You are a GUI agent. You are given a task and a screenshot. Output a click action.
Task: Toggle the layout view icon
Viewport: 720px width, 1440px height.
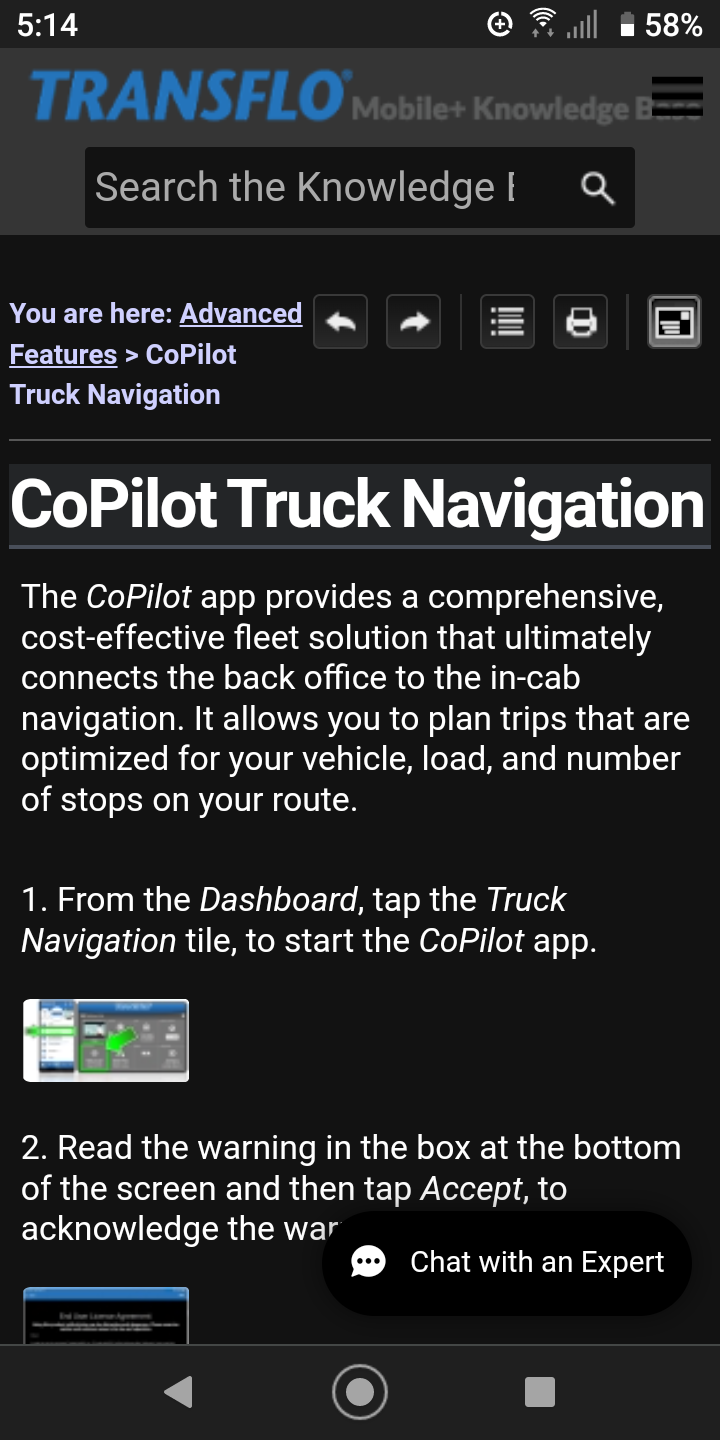click(x=674, y=322)
